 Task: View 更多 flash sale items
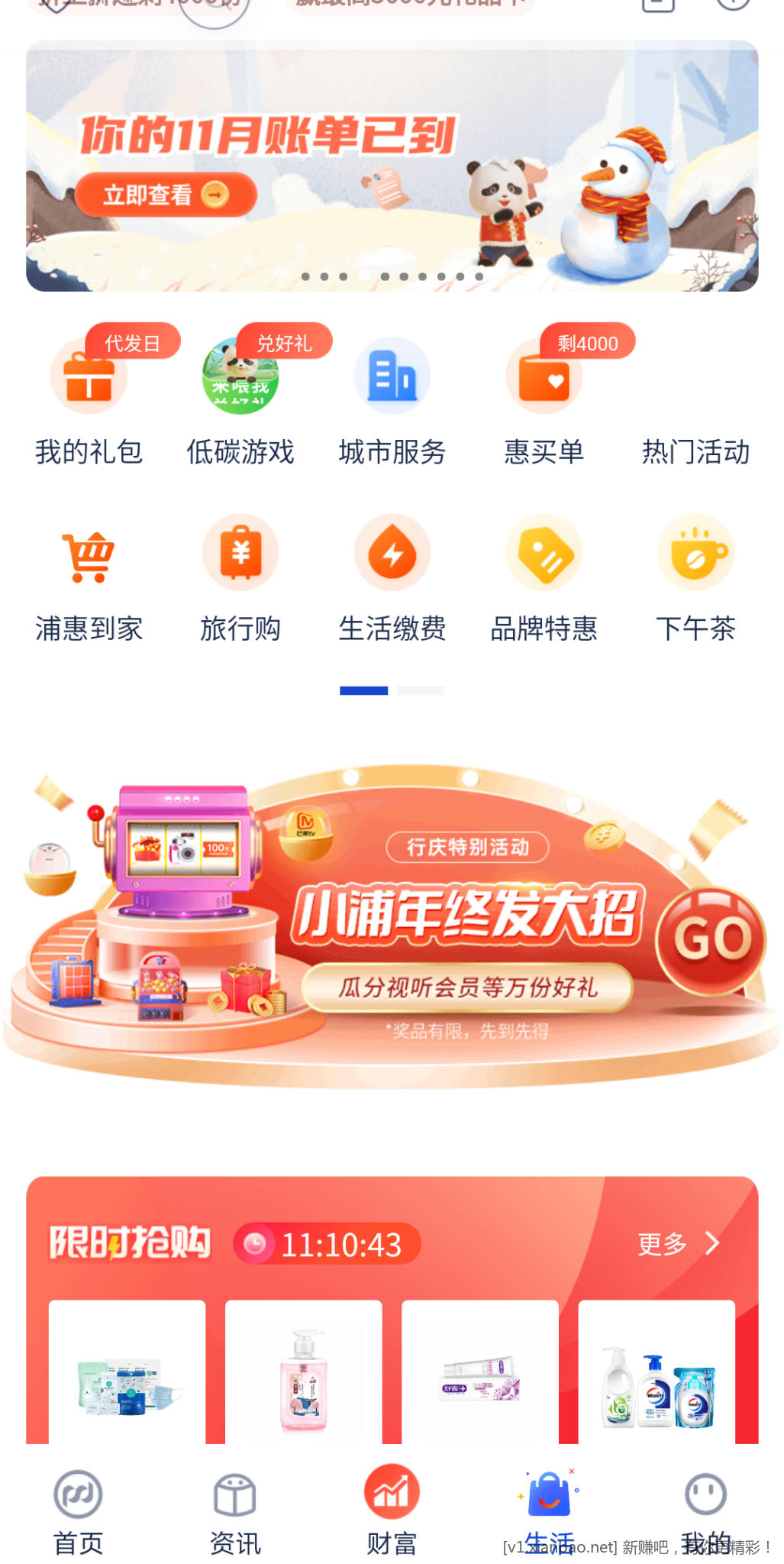(677, 1243)
